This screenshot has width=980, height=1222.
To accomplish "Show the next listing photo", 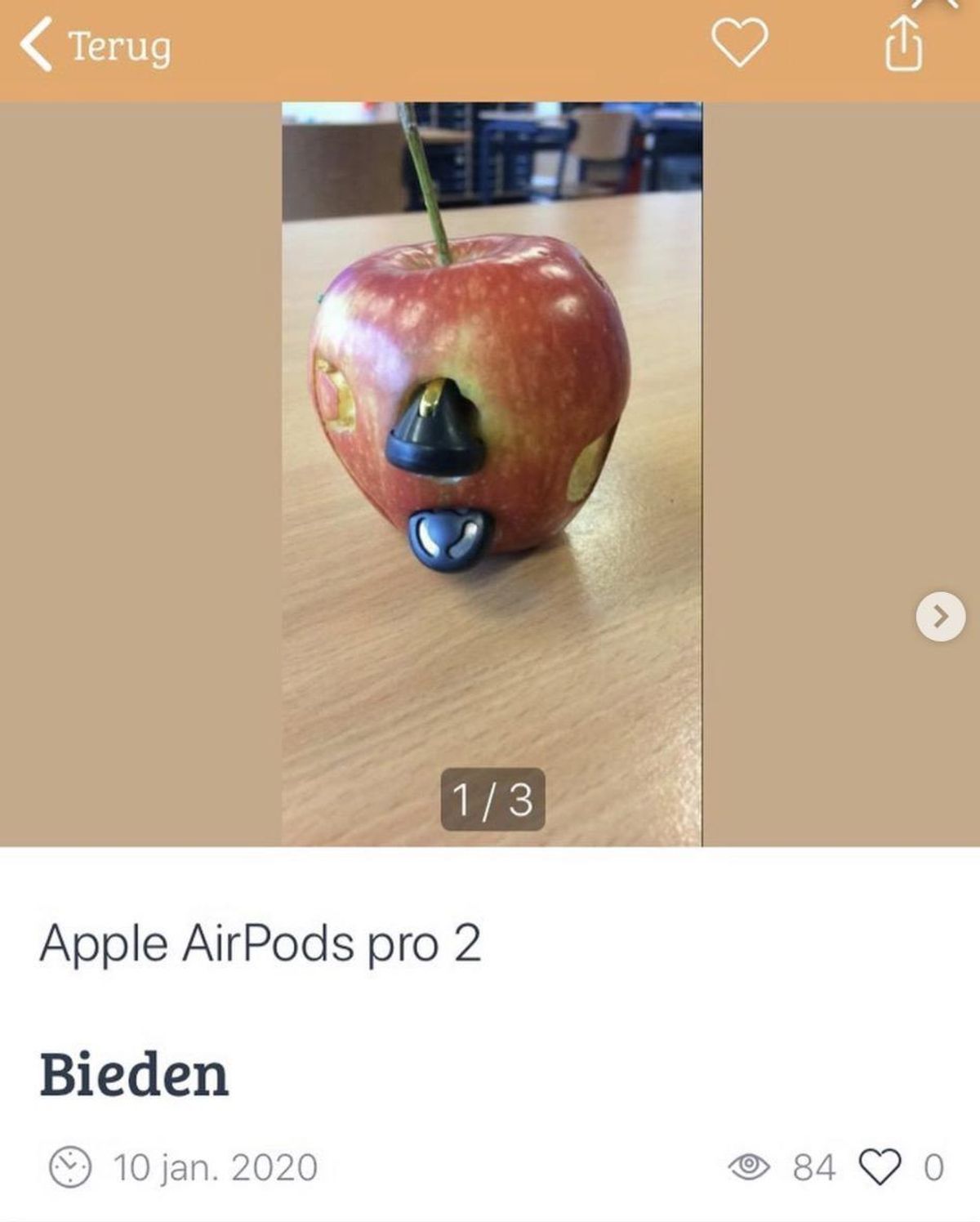I will 940,616.
